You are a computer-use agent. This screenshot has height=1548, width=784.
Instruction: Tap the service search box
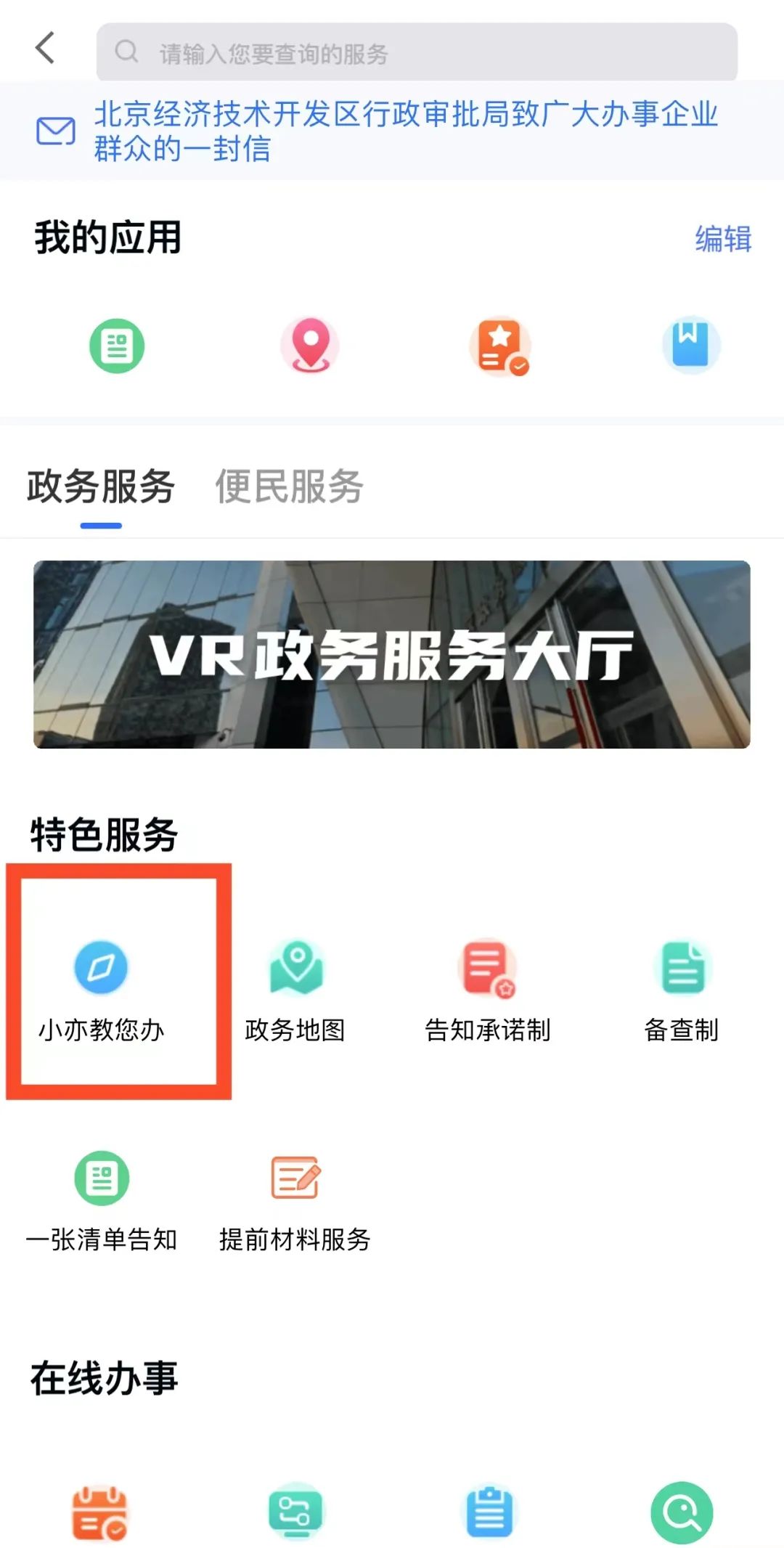(x=417, y=52)
